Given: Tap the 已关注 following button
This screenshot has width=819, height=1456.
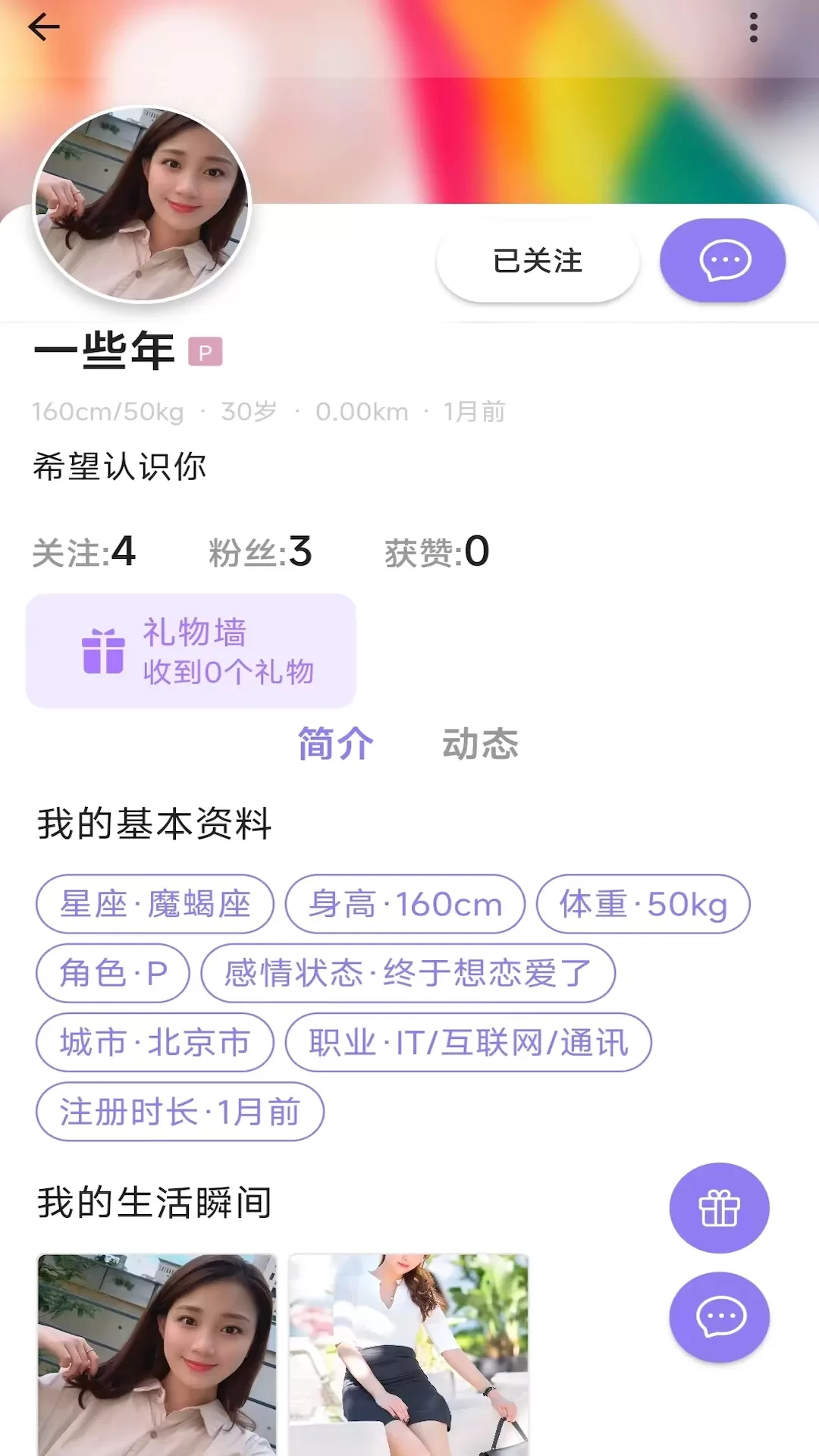Looking at the screenshot, I should click(538, 261).
